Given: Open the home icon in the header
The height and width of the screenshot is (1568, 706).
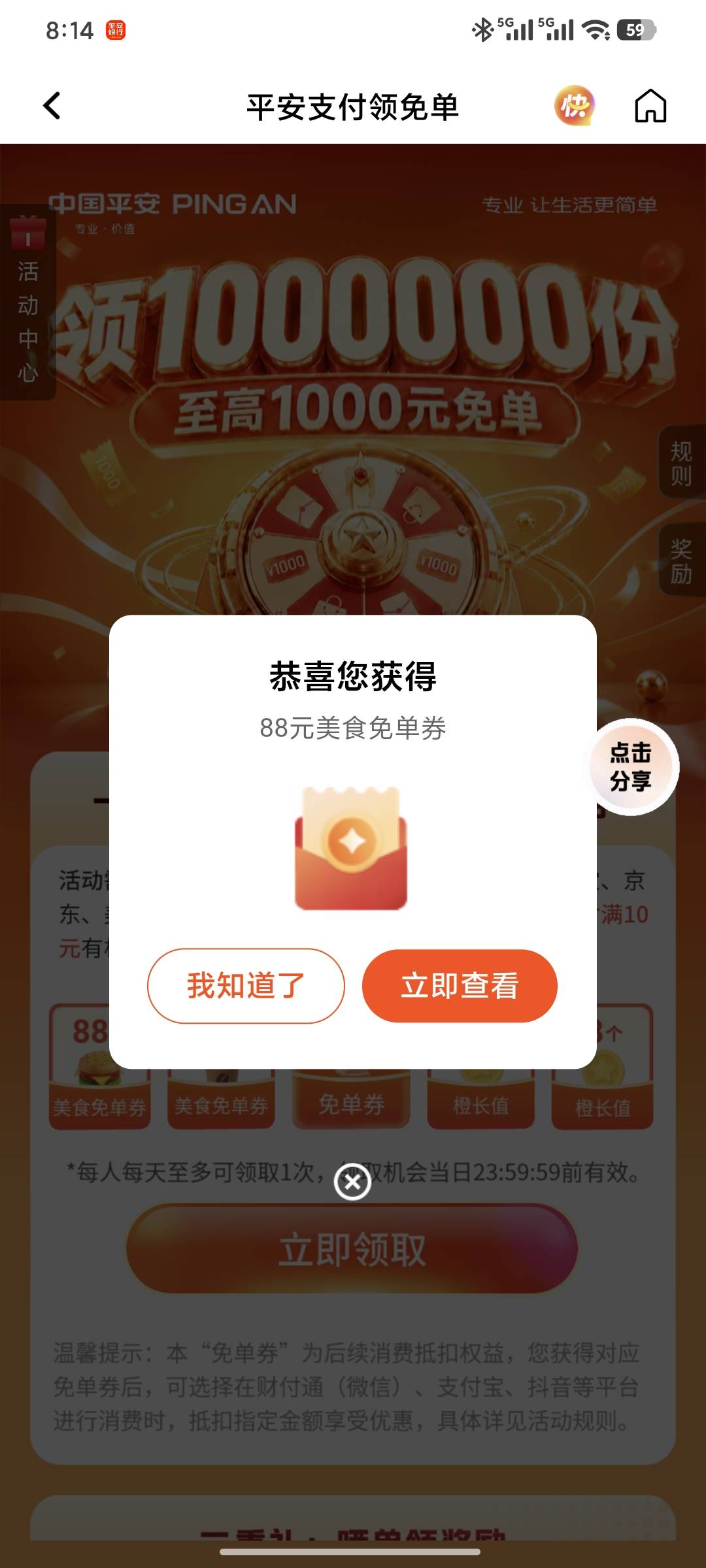Looking at the screenshot, I should 650,106.
